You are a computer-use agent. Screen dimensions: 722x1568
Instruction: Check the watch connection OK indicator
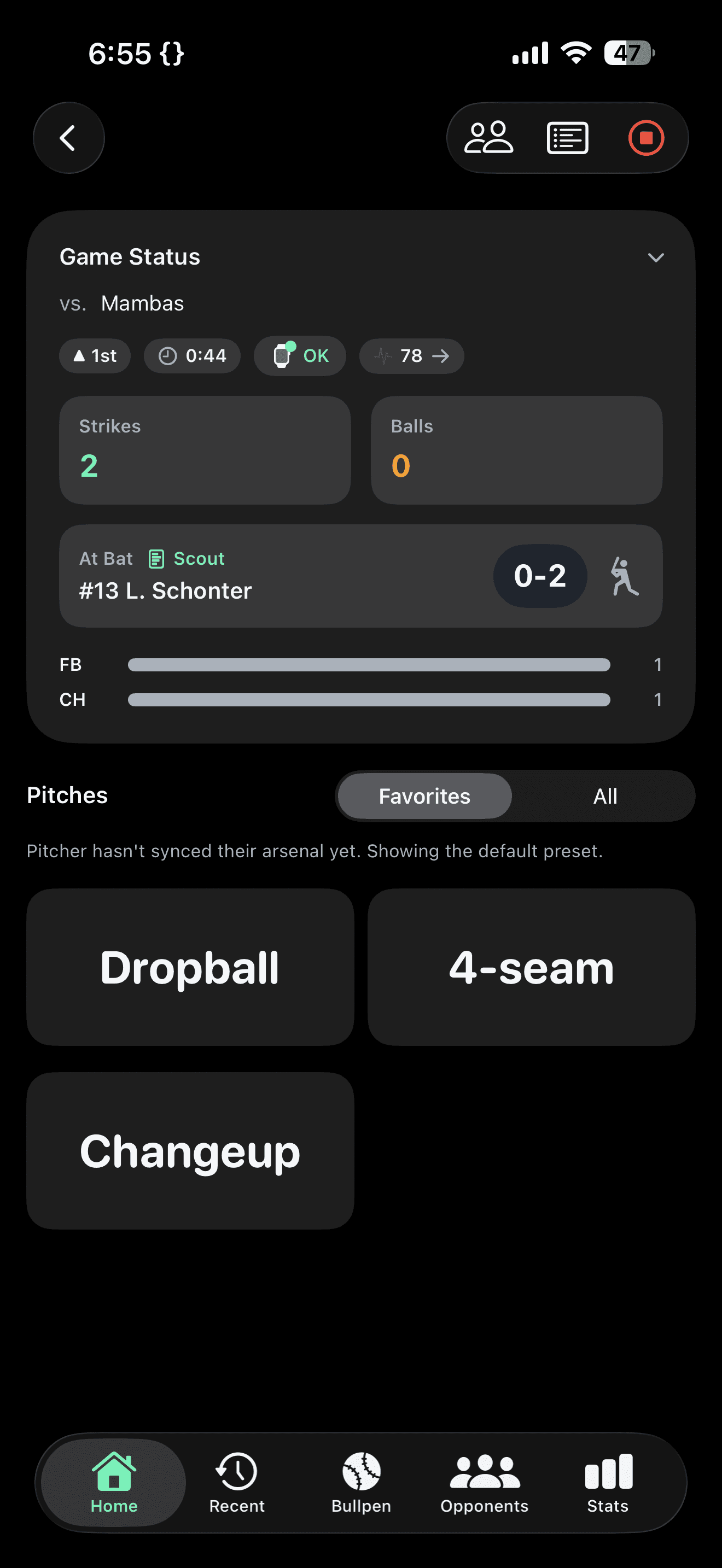point(300,355)
